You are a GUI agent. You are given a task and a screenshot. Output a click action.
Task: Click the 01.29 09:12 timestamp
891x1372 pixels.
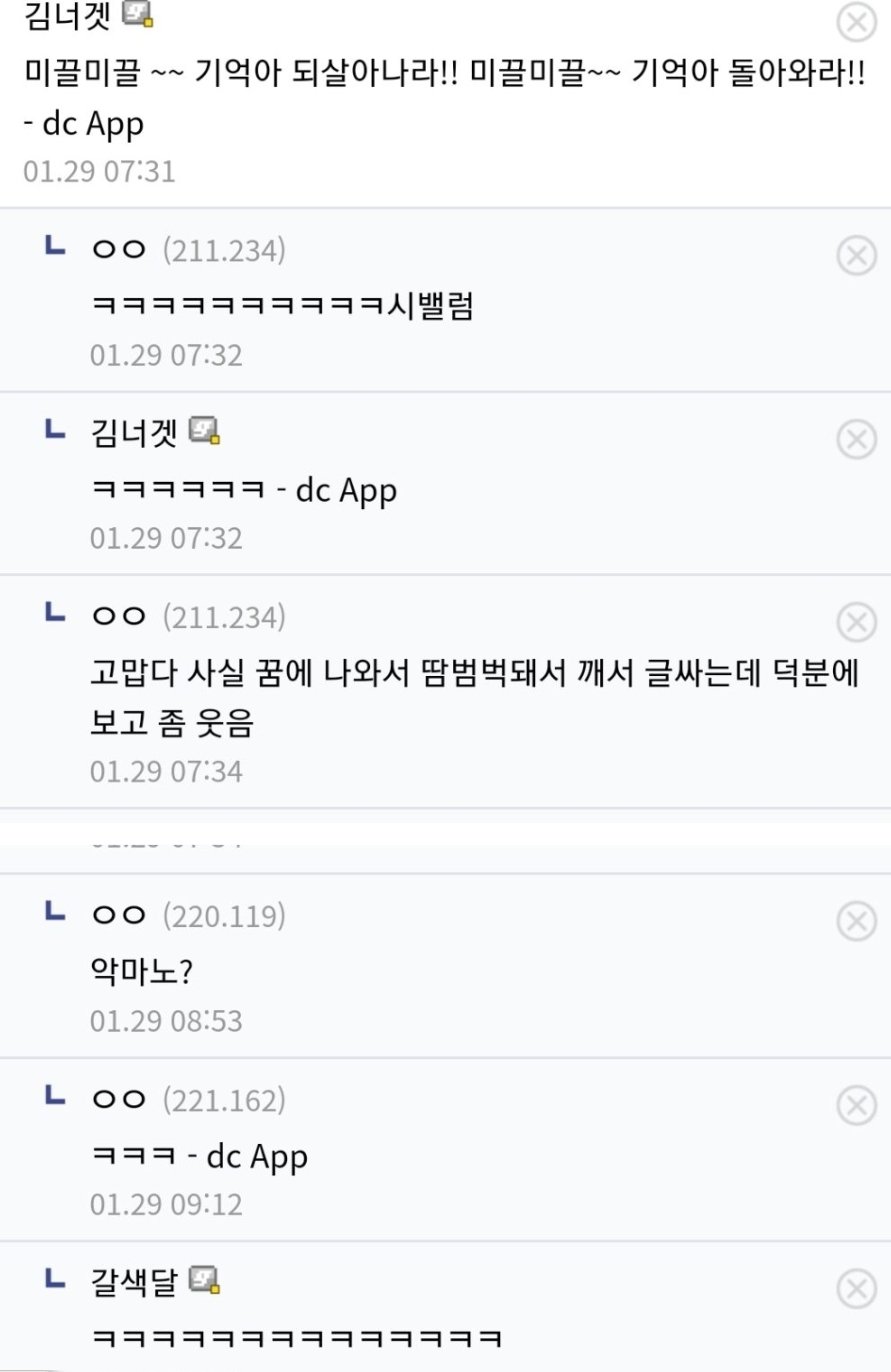168,1205
